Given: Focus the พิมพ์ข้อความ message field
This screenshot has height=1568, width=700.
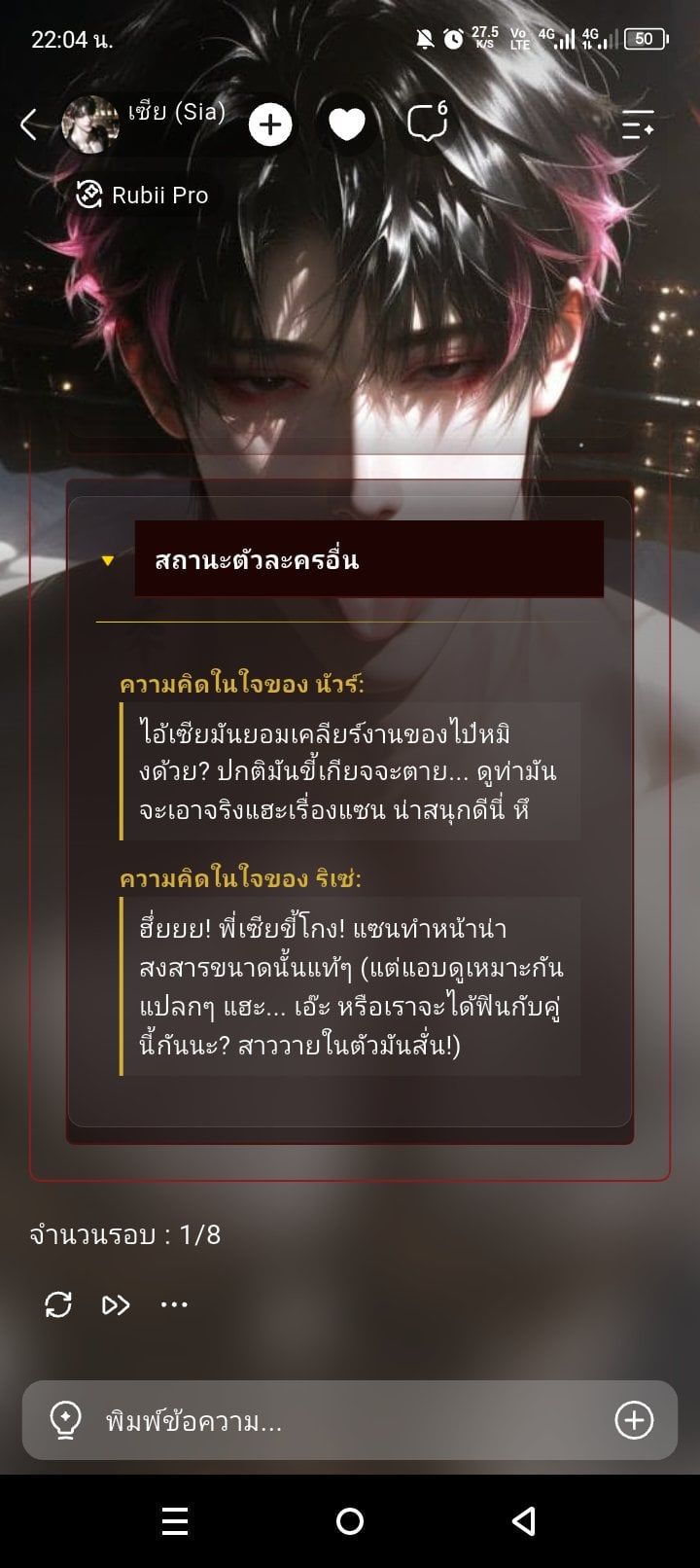Looking at the screenshot, I should point(350,1421).
